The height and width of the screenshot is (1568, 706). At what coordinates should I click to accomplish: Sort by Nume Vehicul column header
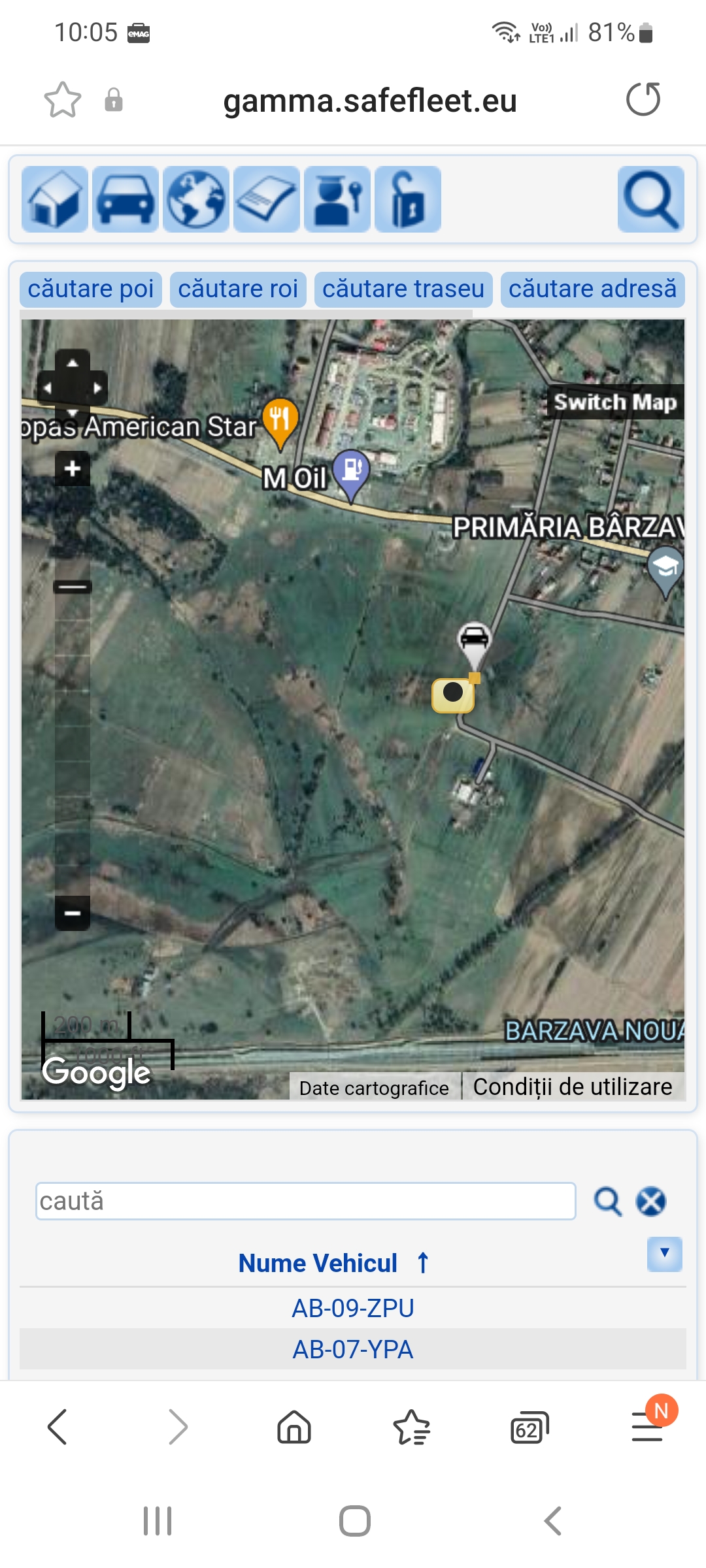pos(318,1263)
